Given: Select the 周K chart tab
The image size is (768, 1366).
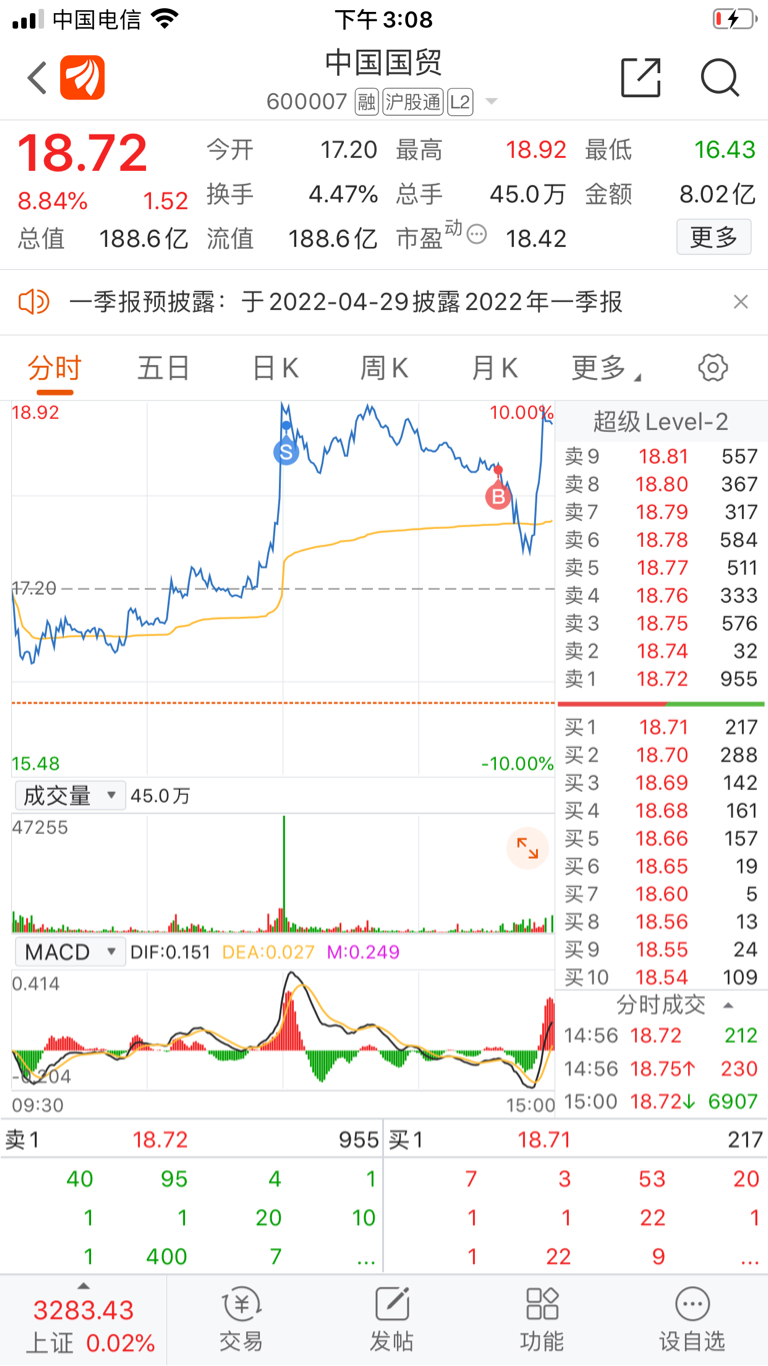Looking at the screenshot, I should click(x=385, y=368).
